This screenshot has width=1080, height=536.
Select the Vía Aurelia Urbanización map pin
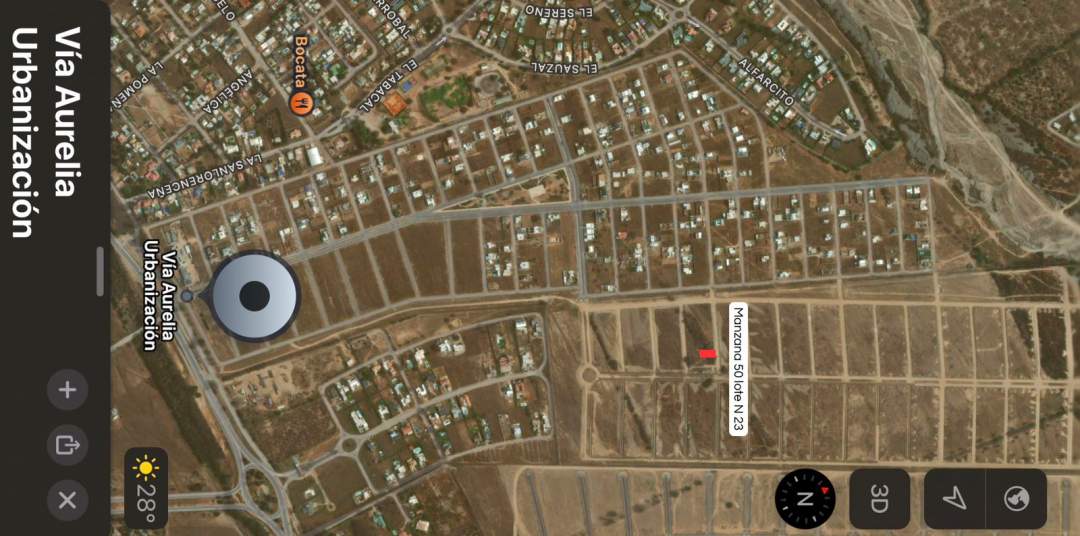254,296
